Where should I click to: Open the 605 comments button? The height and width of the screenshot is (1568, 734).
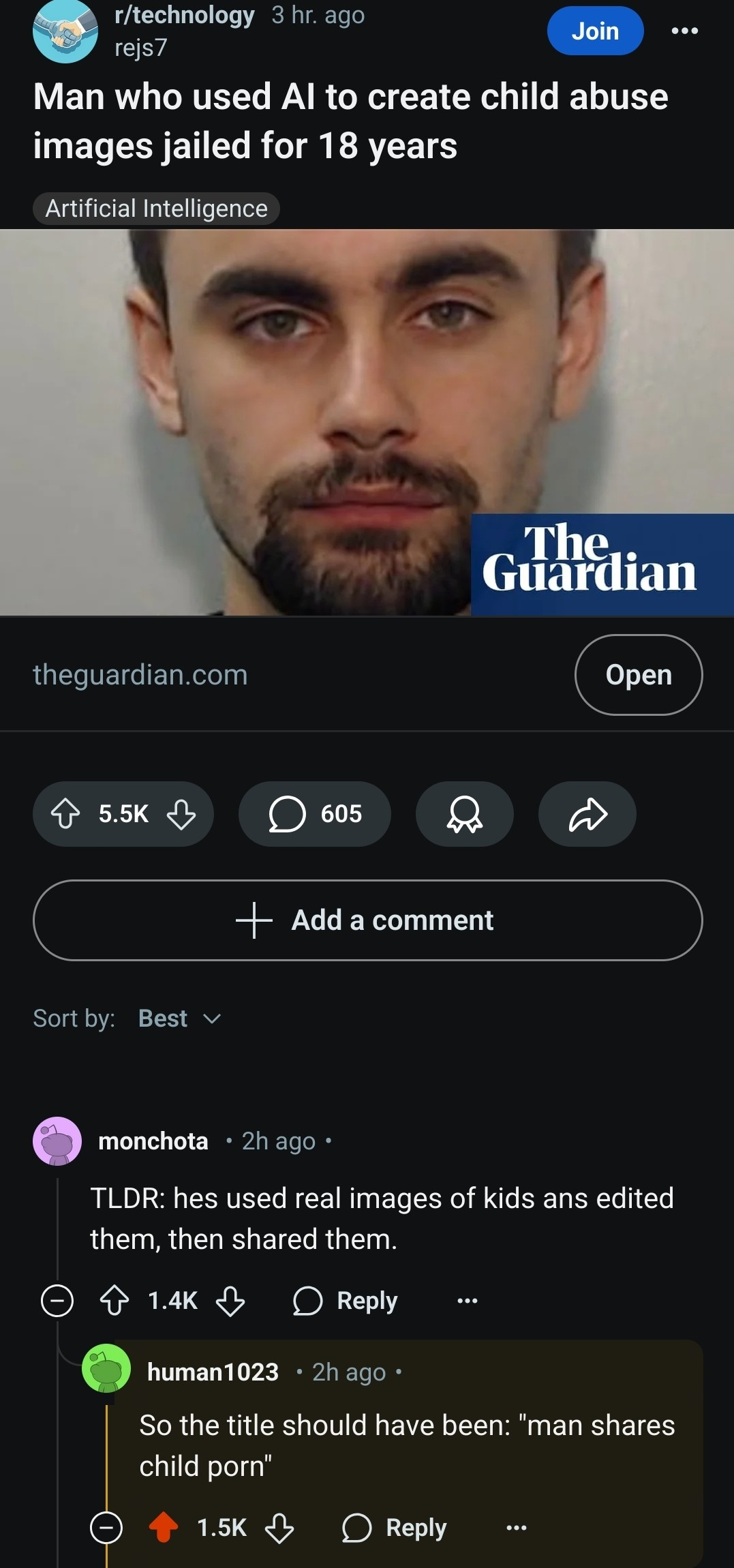315,814
